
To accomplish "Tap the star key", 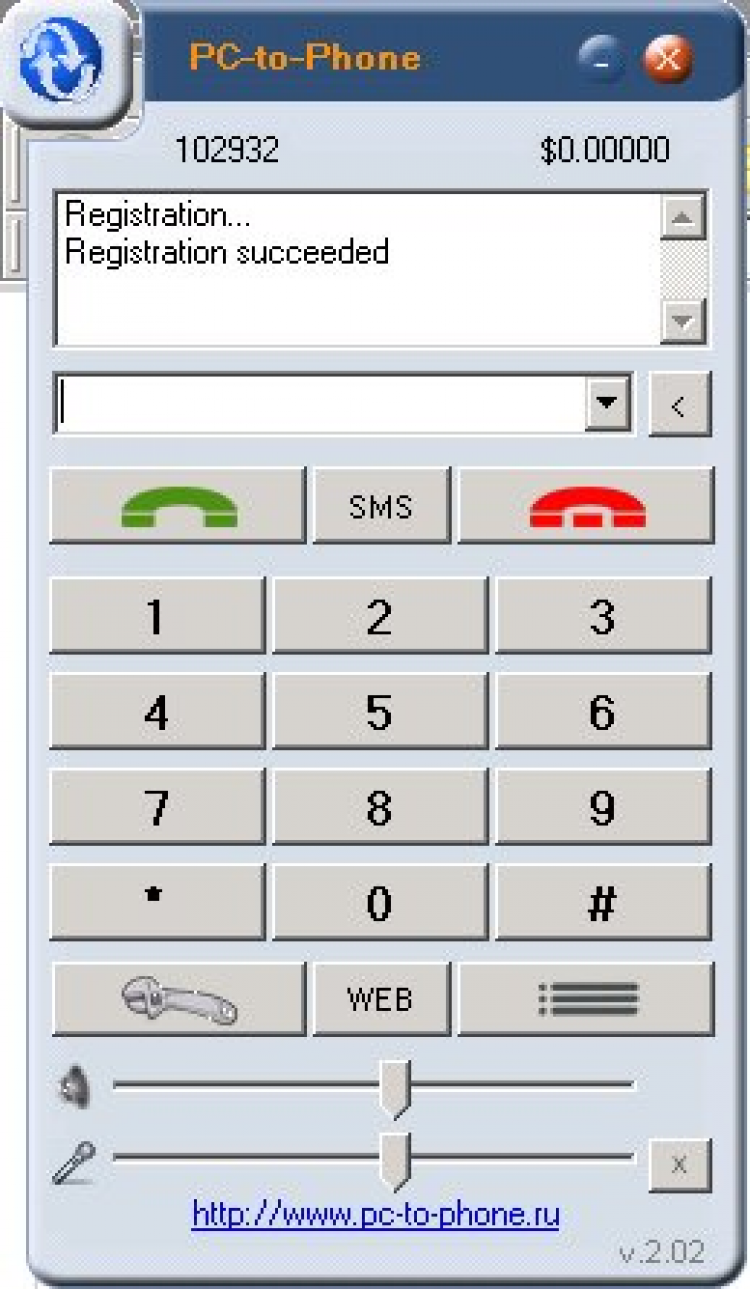I will pyautogui.click(x=157, y=903).
